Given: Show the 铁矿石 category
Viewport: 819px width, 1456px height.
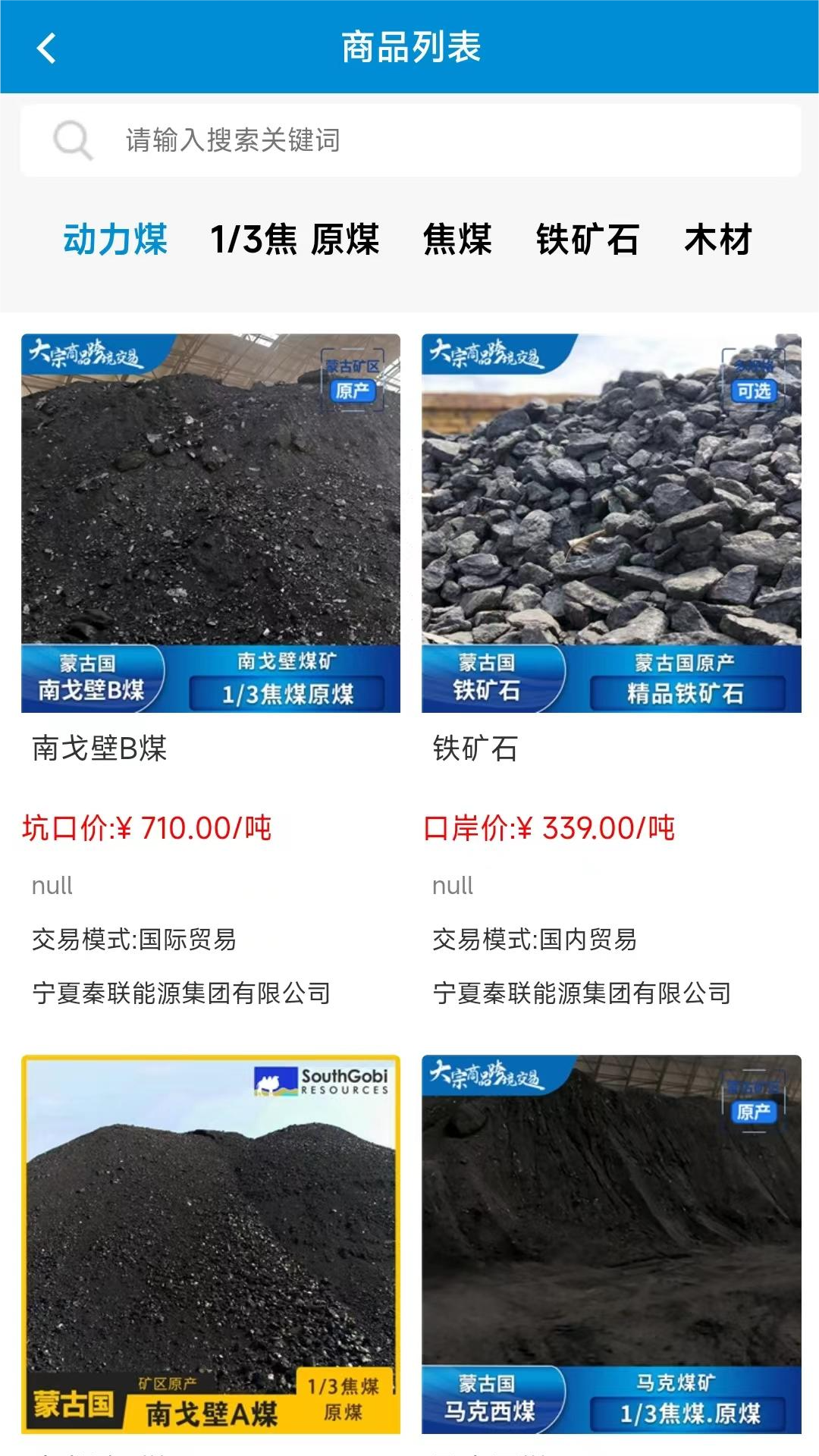Looking at the screenshot, I should click(588, 240).
